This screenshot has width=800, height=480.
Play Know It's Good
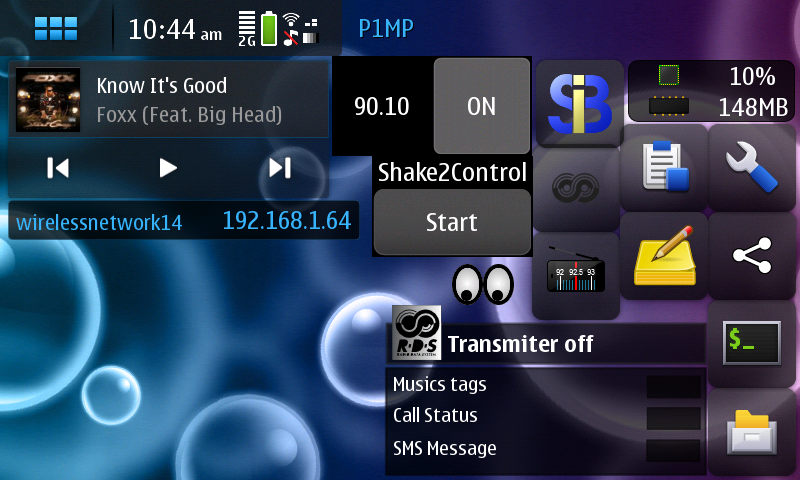(168, 168)
